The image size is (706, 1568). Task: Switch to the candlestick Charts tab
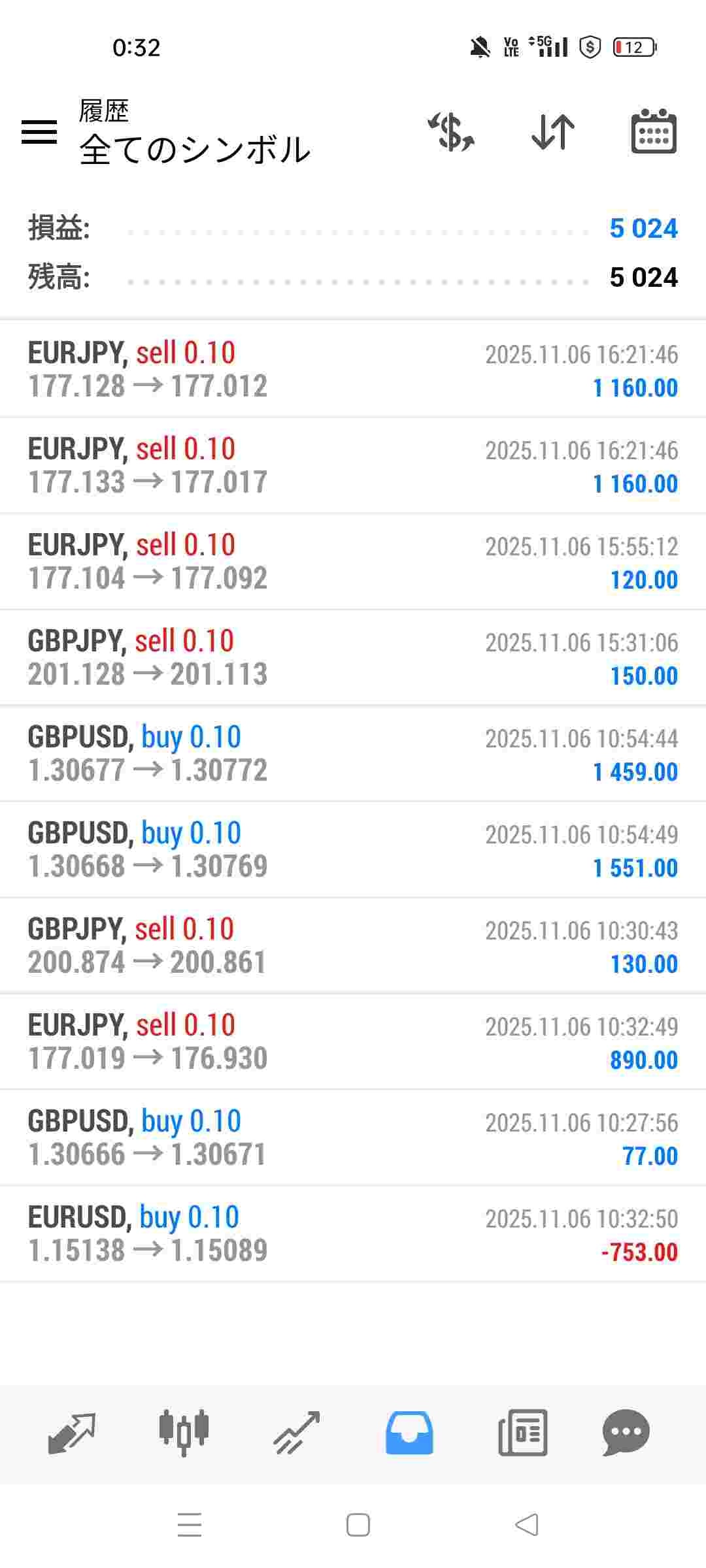(184, 1433)
